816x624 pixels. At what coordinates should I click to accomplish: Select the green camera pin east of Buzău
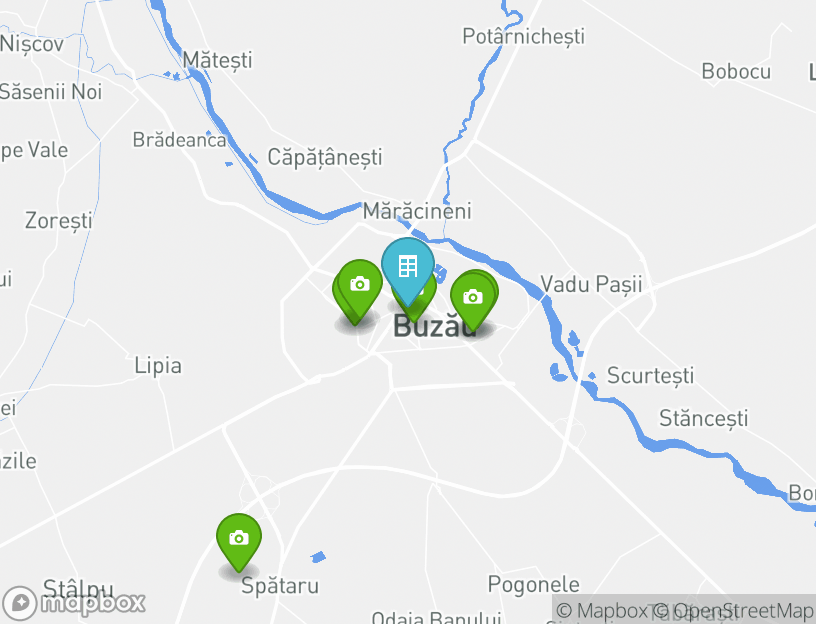474,297
